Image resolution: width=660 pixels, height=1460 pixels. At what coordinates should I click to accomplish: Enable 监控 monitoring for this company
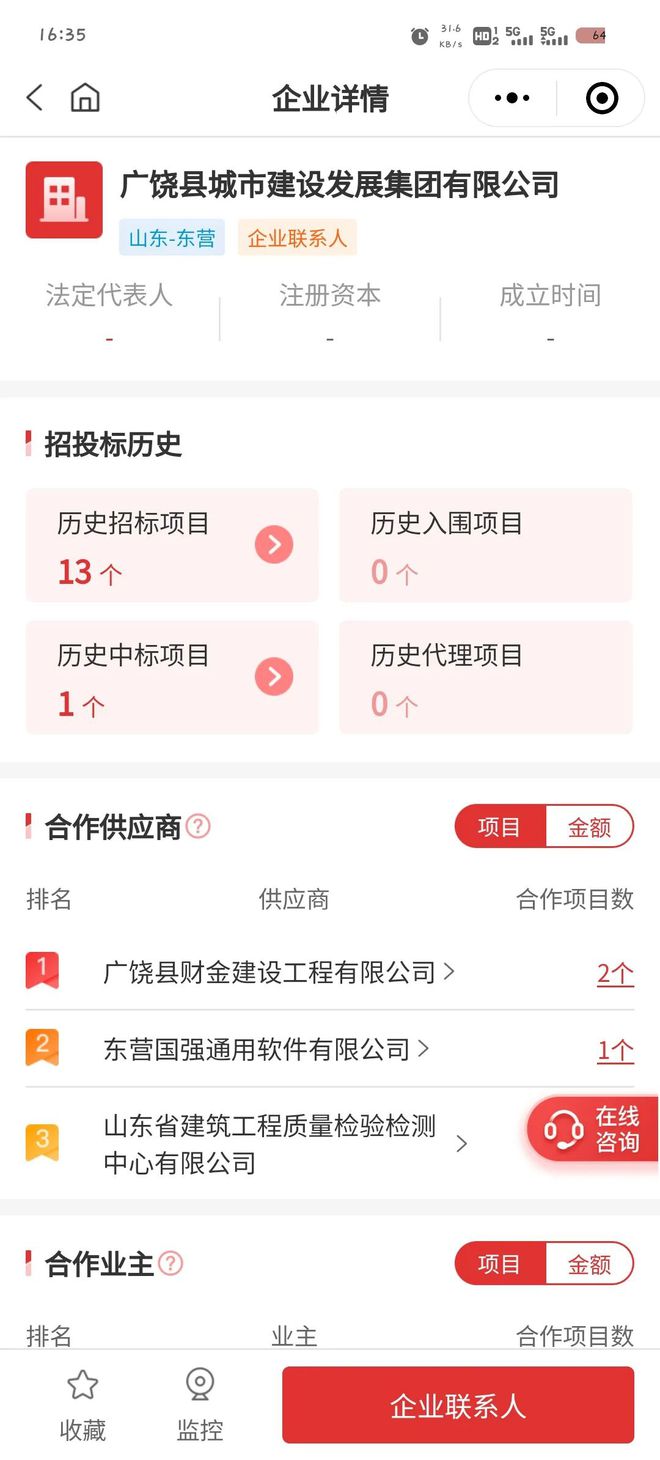point(200,1406)
